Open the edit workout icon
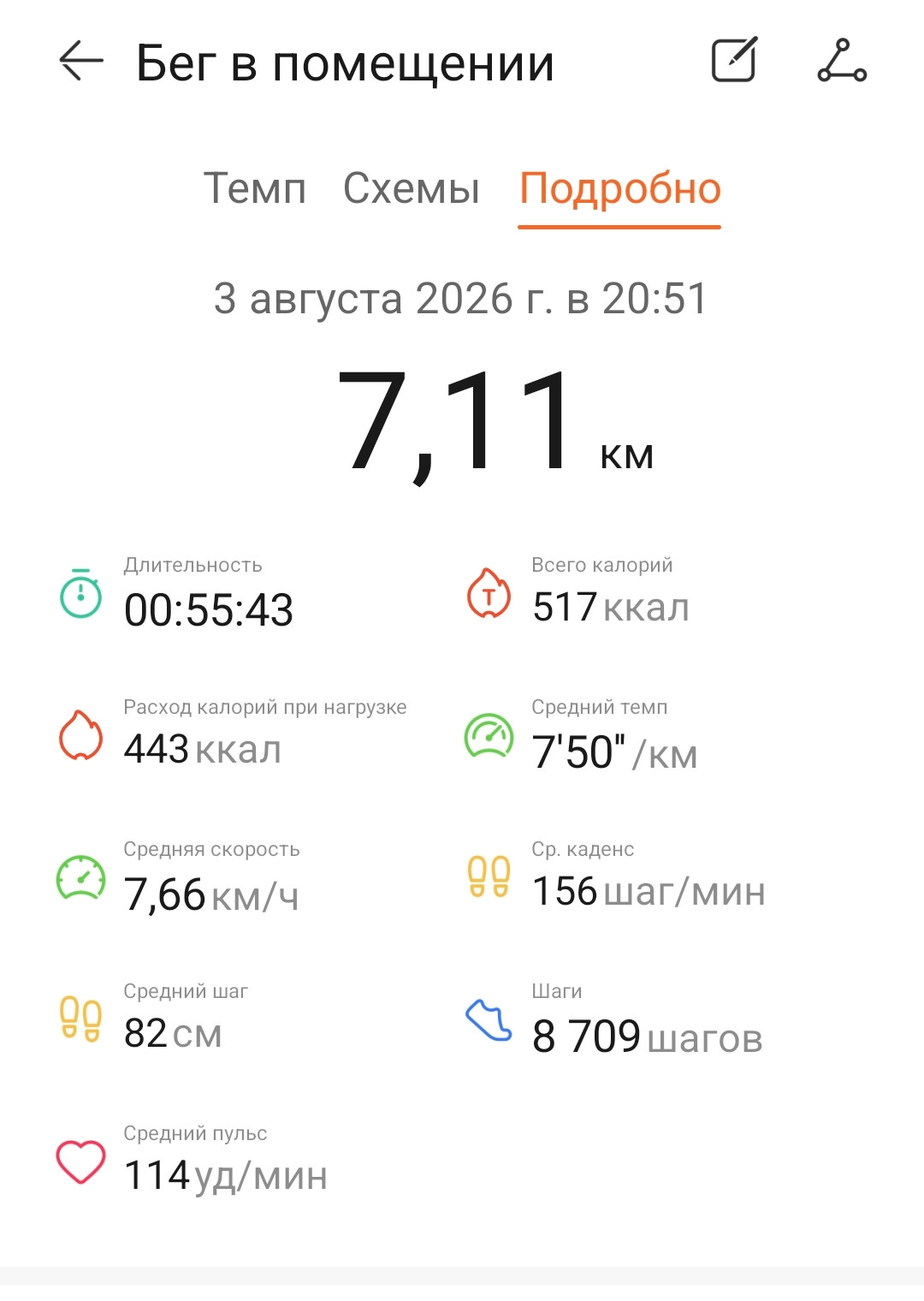This screenshot has height=1301, width=924. point(735,60)
